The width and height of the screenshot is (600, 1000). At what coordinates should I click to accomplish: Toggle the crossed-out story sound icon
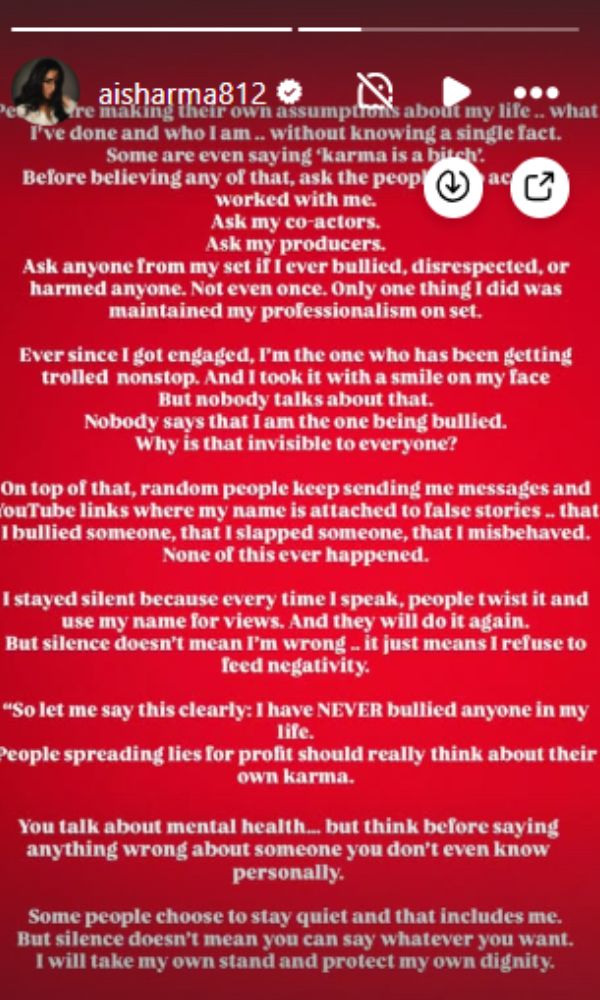click(x=375, y=92)
